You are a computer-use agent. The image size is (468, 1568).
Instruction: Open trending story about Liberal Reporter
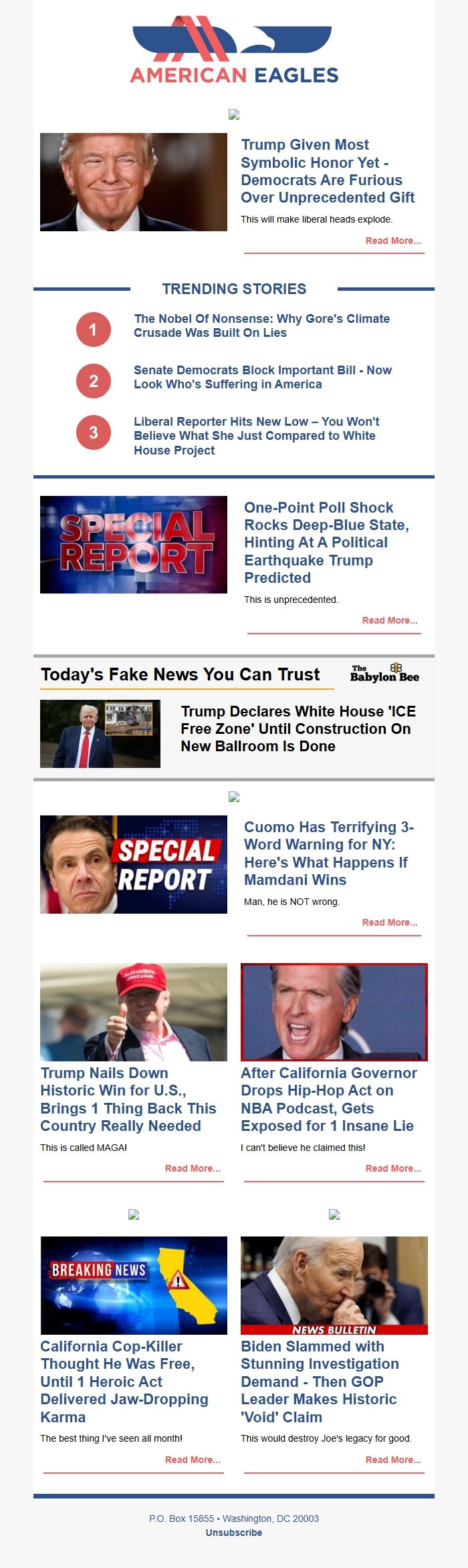click(x=256, y=435)
